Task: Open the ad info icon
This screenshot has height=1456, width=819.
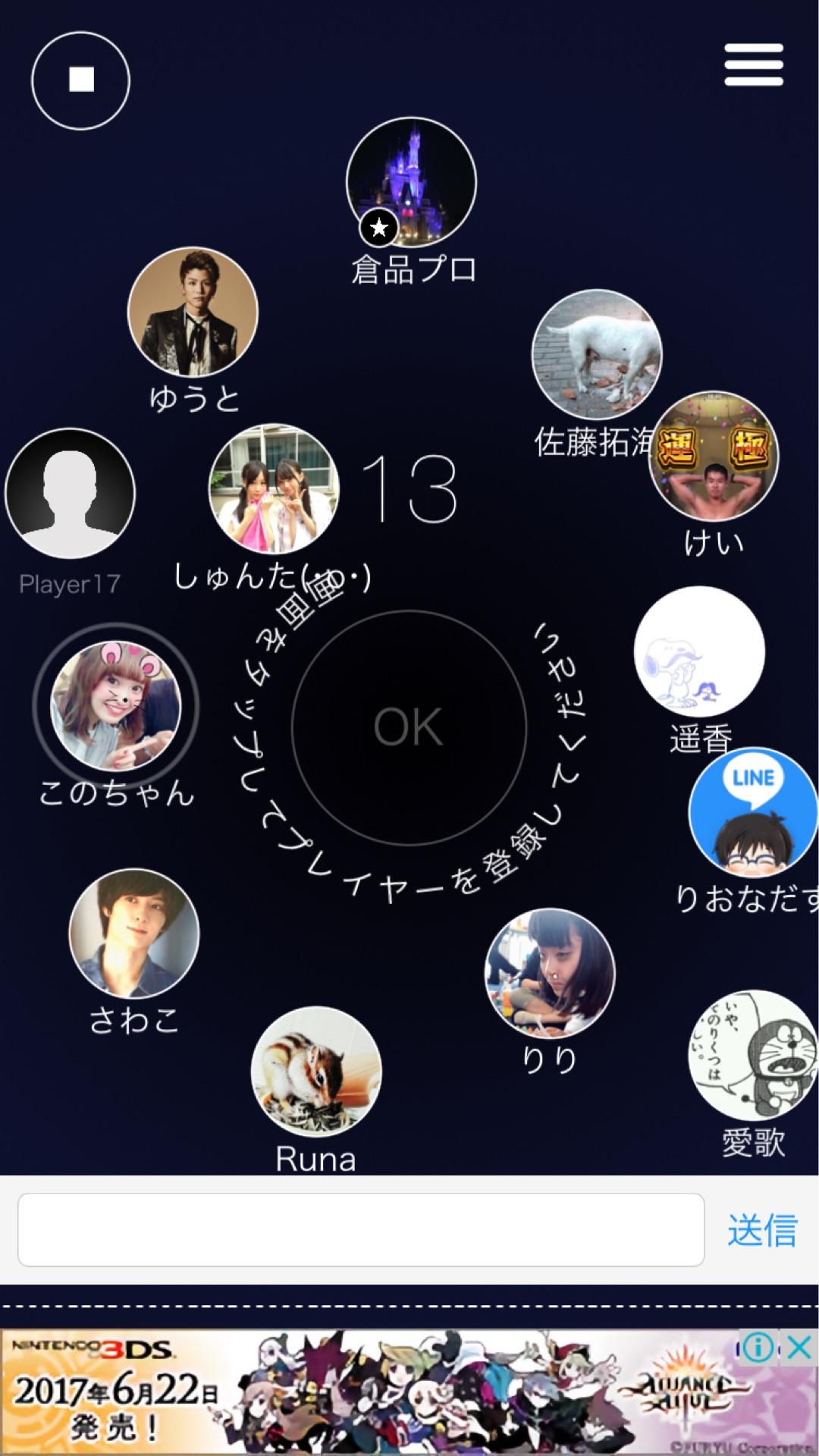Action: coord(757,1348)
